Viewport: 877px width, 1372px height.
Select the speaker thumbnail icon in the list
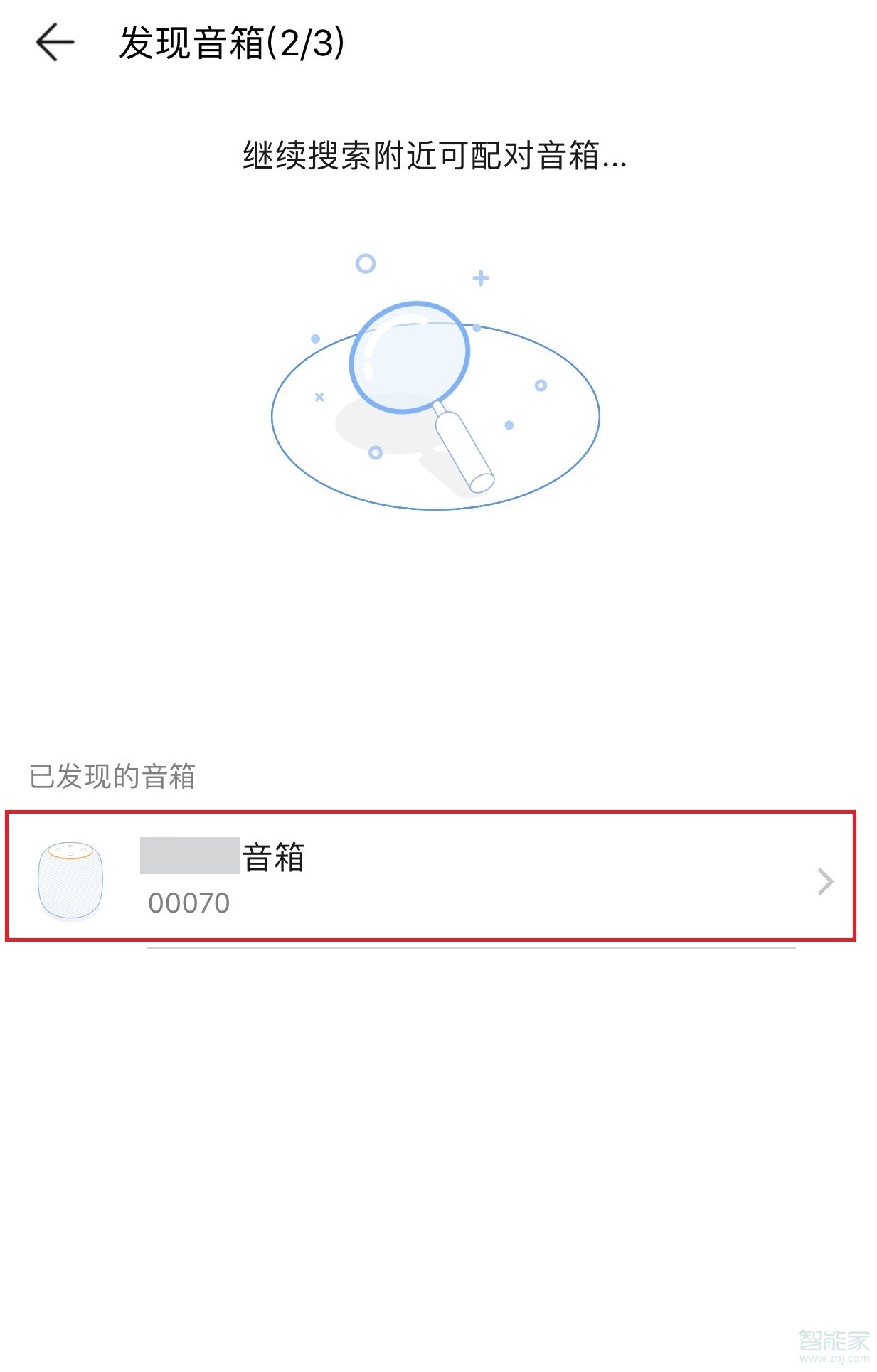(69, 882)
